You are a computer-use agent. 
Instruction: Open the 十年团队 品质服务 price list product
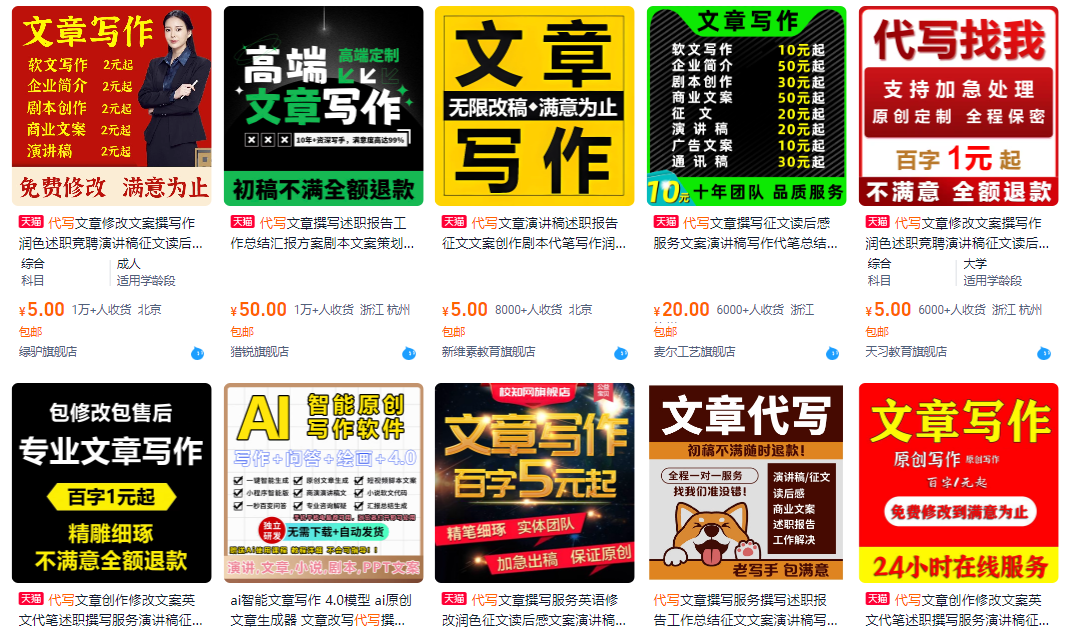click(x=746, y=105)
